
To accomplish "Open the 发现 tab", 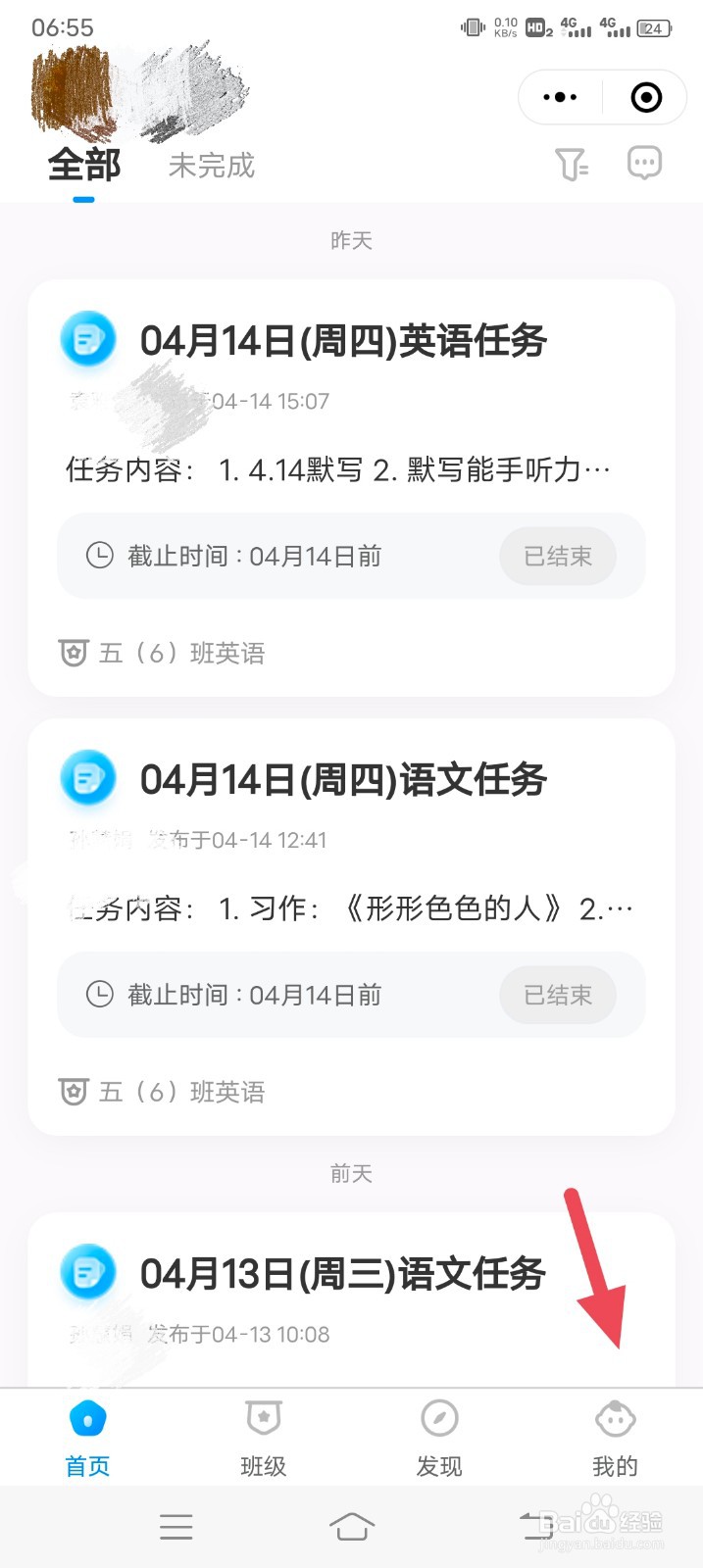I will [439, 1438].
